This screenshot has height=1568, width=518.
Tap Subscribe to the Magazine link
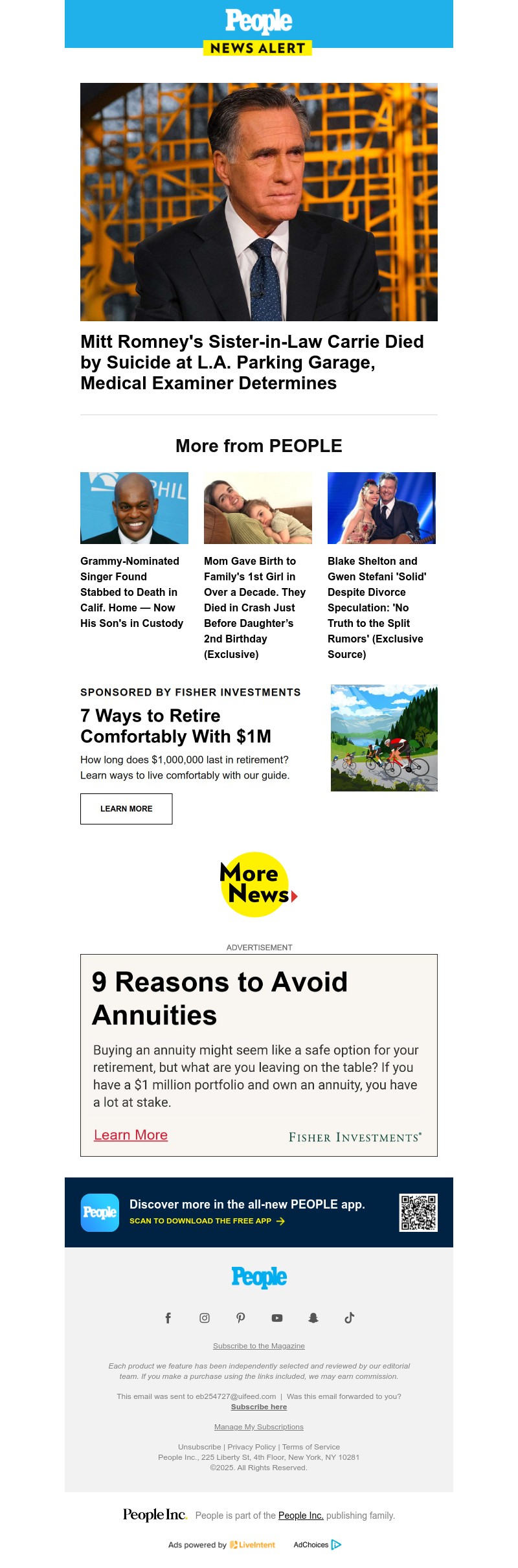[x=258, y=1346]
